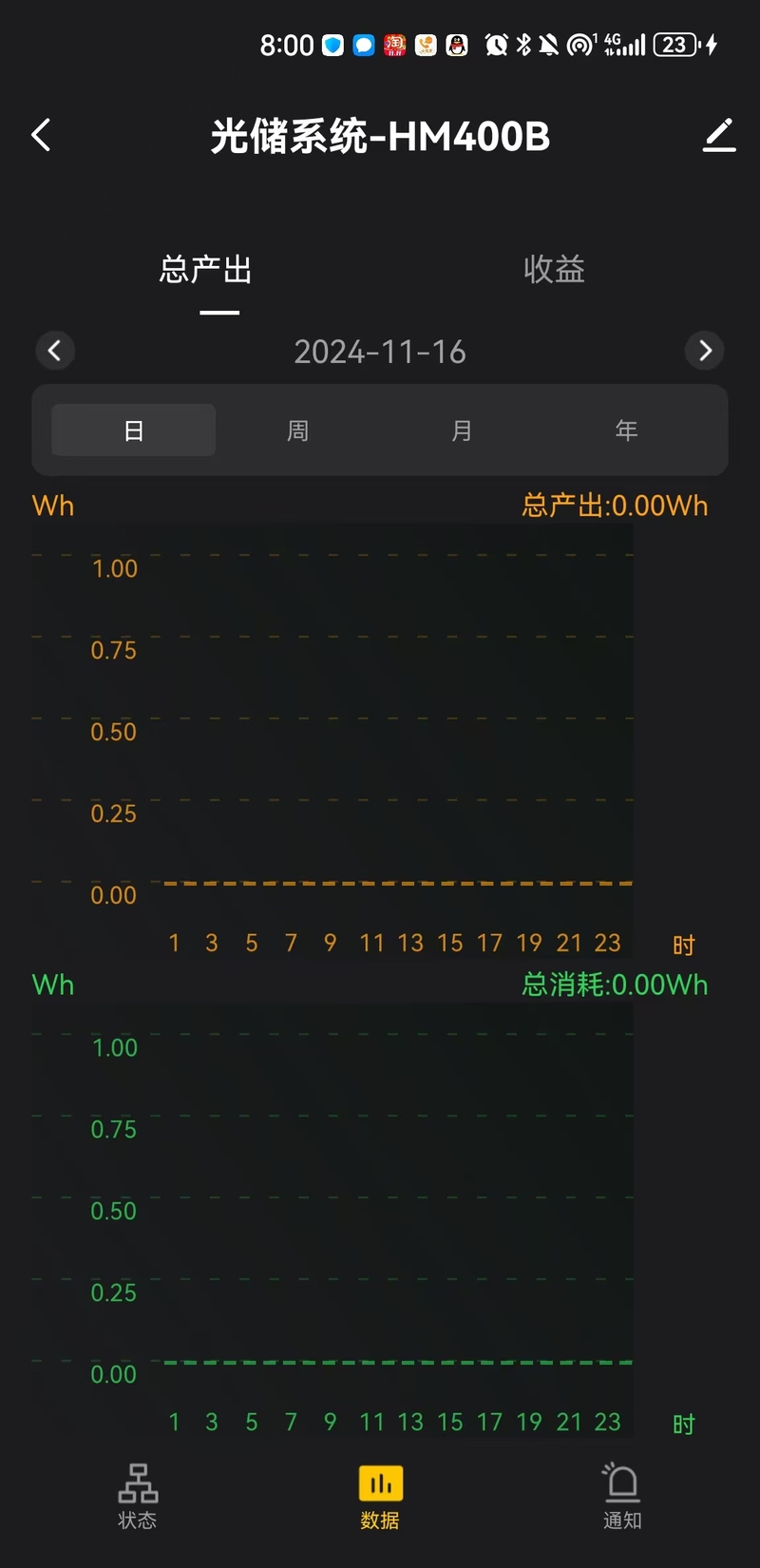Go to the next date
This screenshot has width=760, height=1568.
click(705, 351)
